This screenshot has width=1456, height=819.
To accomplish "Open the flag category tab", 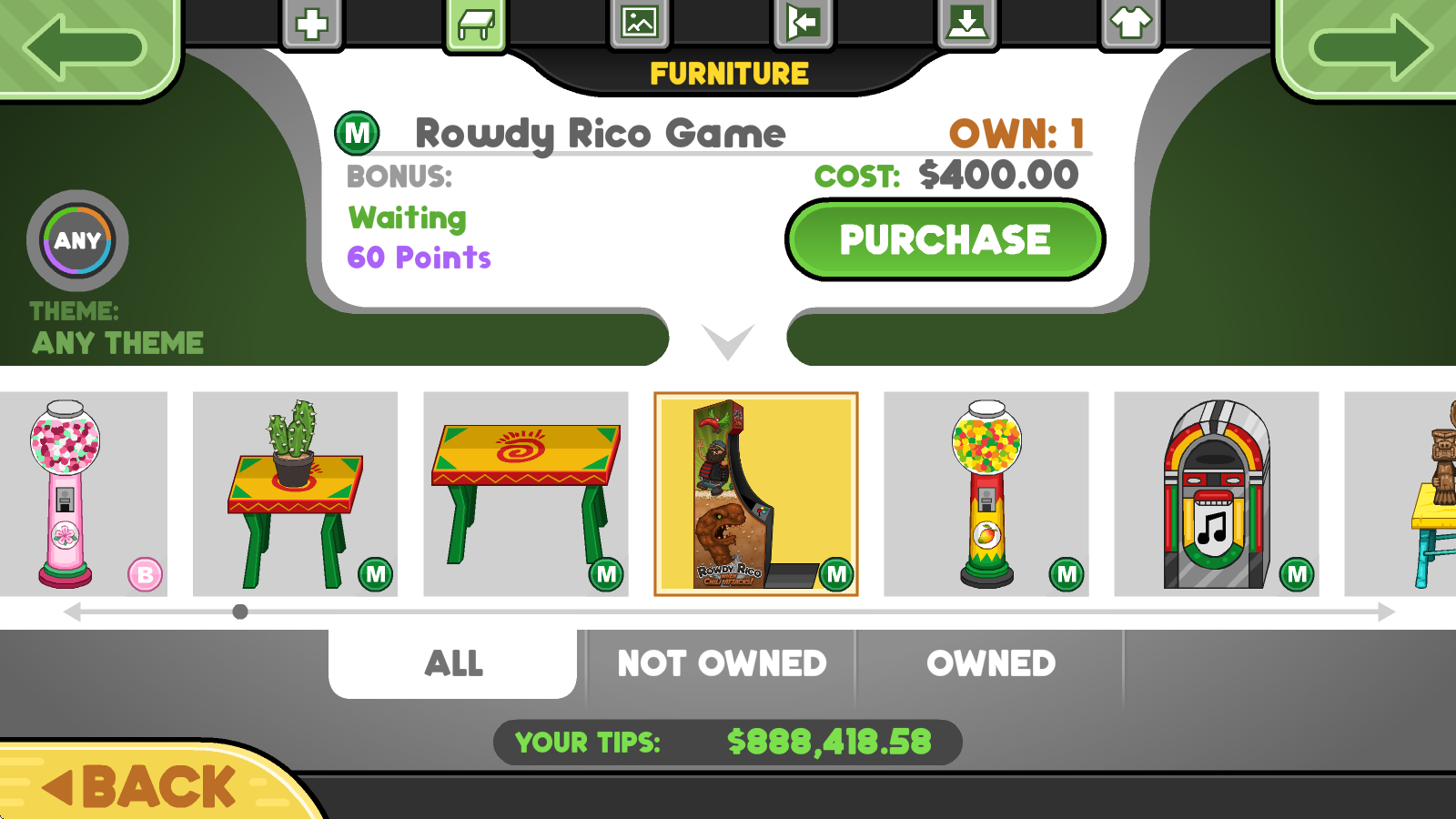I will pyautogui.click(x=803, y=22).
